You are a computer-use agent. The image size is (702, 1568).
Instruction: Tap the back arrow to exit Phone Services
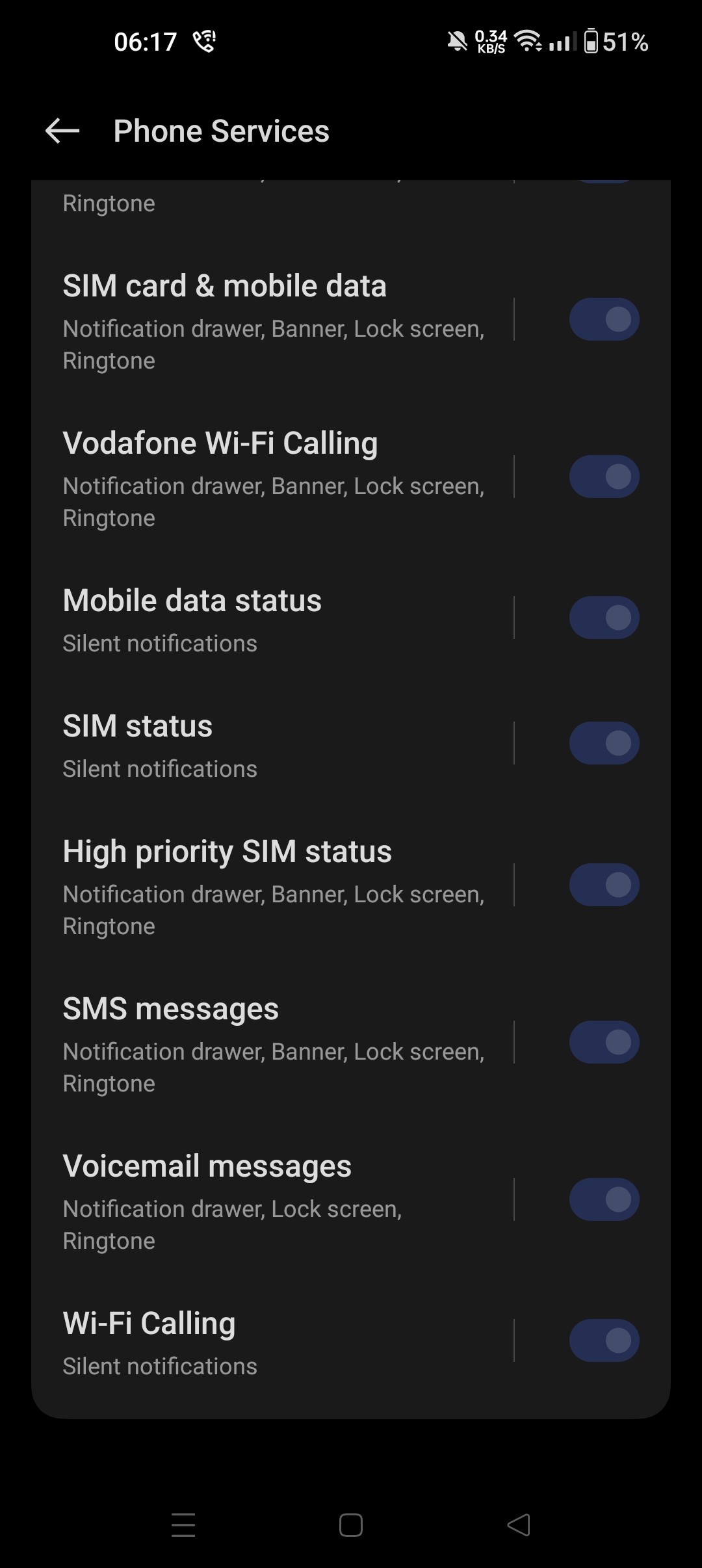tap(63, 131)
